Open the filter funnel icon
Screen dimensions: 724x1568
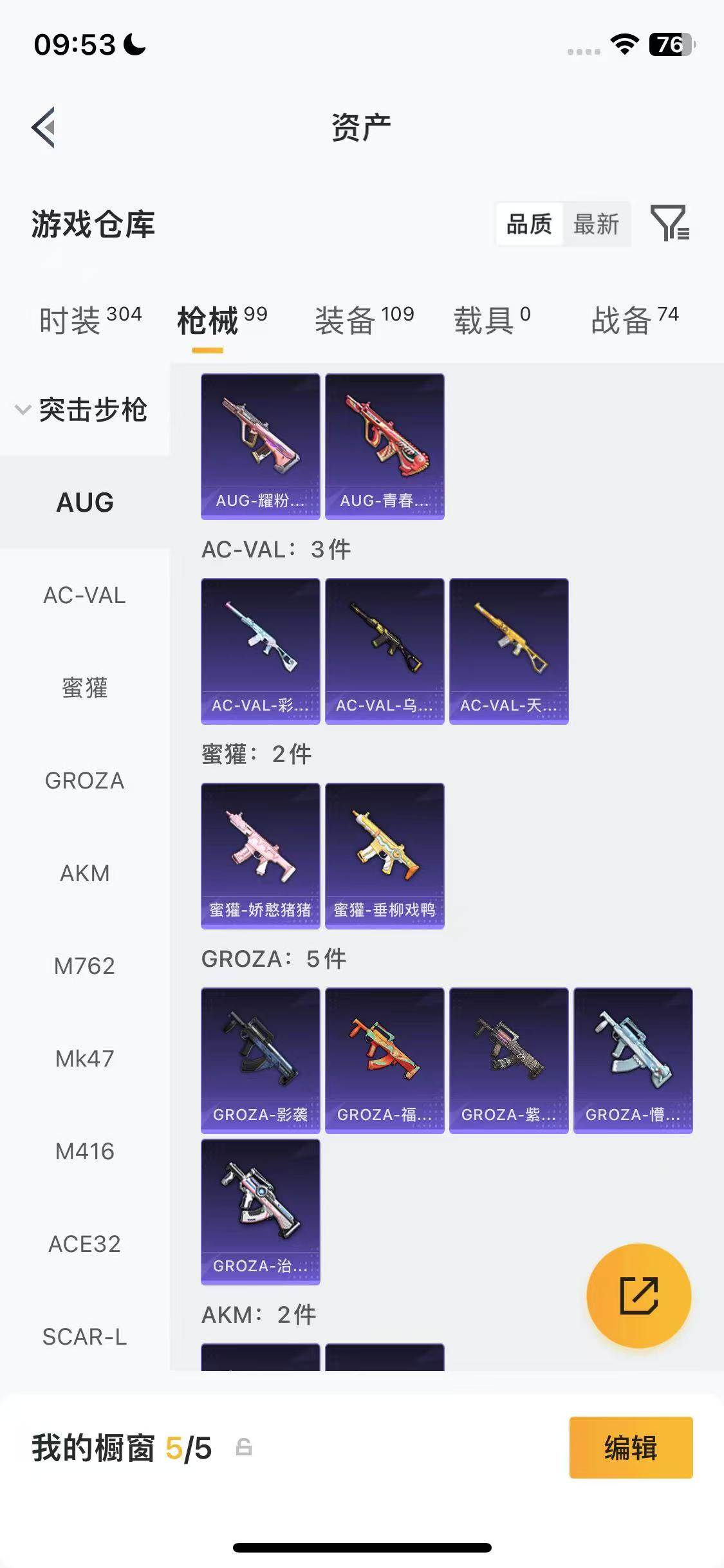point(670,223)
